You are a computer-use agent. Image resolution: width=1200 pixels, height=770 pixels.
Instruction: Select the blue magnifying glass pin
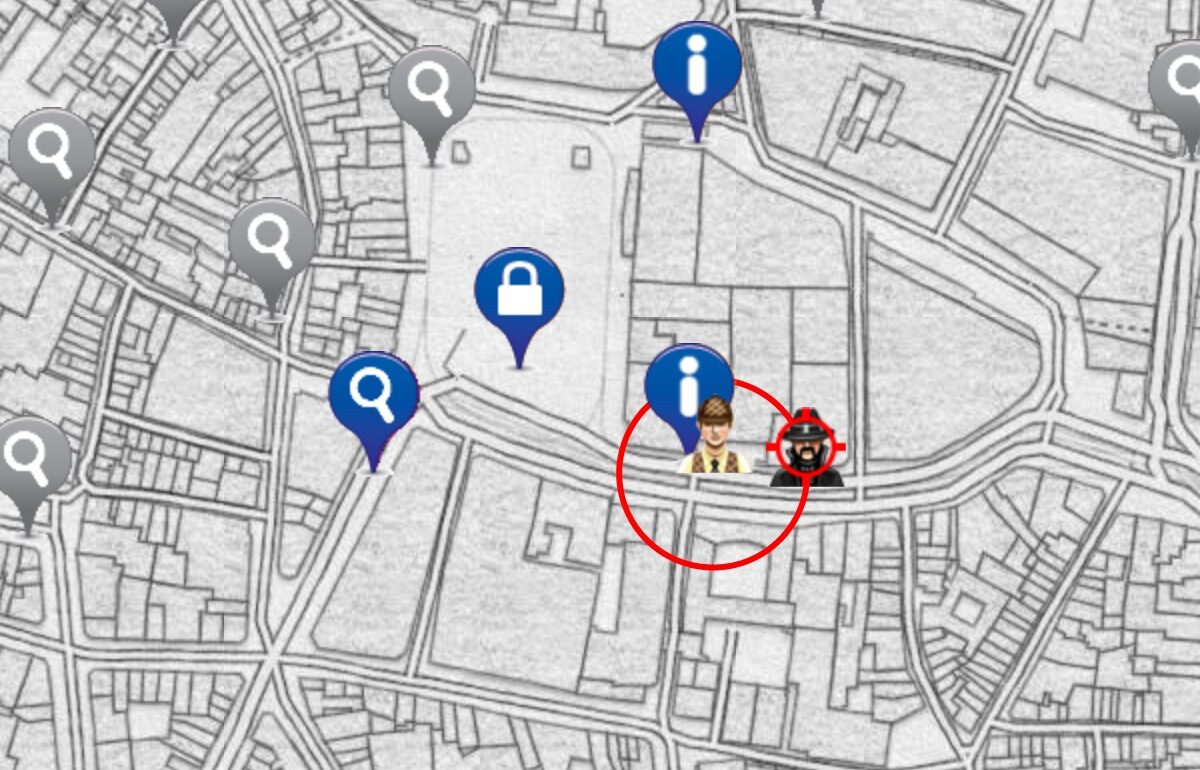pyautogui.click(x=373, y=397)
